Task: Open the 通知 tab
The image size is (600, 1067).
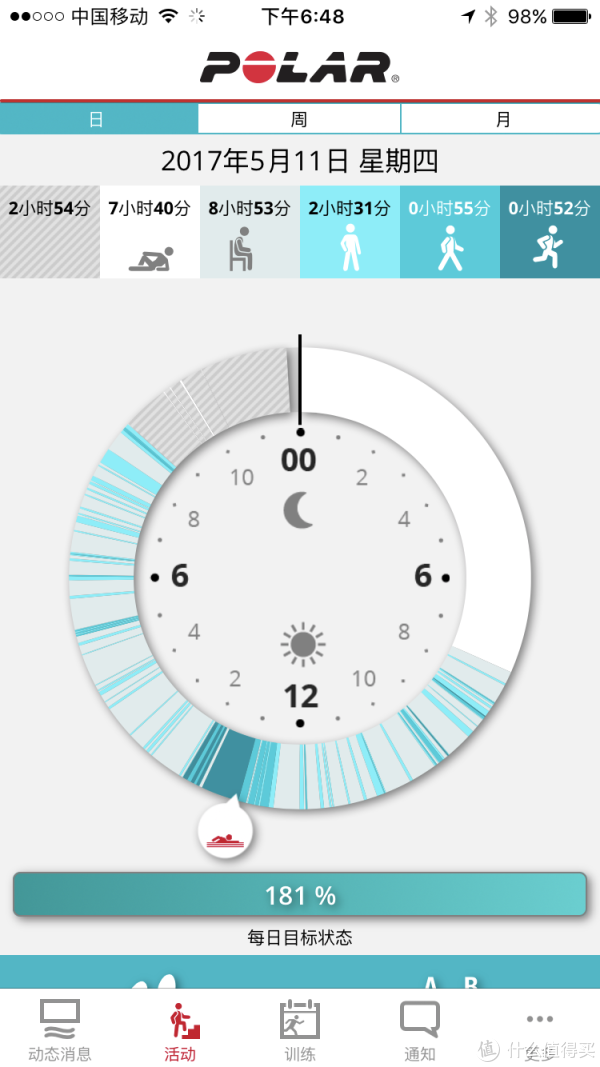Action: click(x=419, y=1030)
